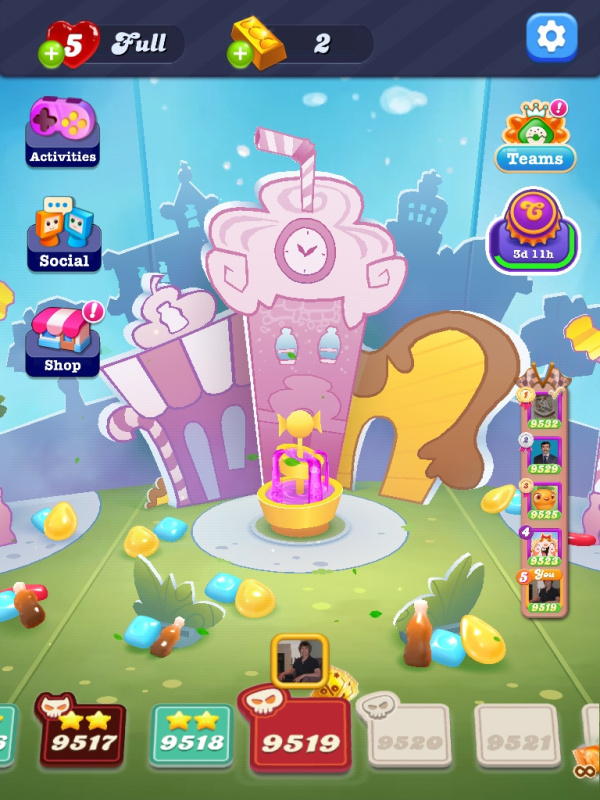Viewport: 600px width, 800px height.
Task: Open the 3d 11h event badge
Action: [x=535, y=230]
